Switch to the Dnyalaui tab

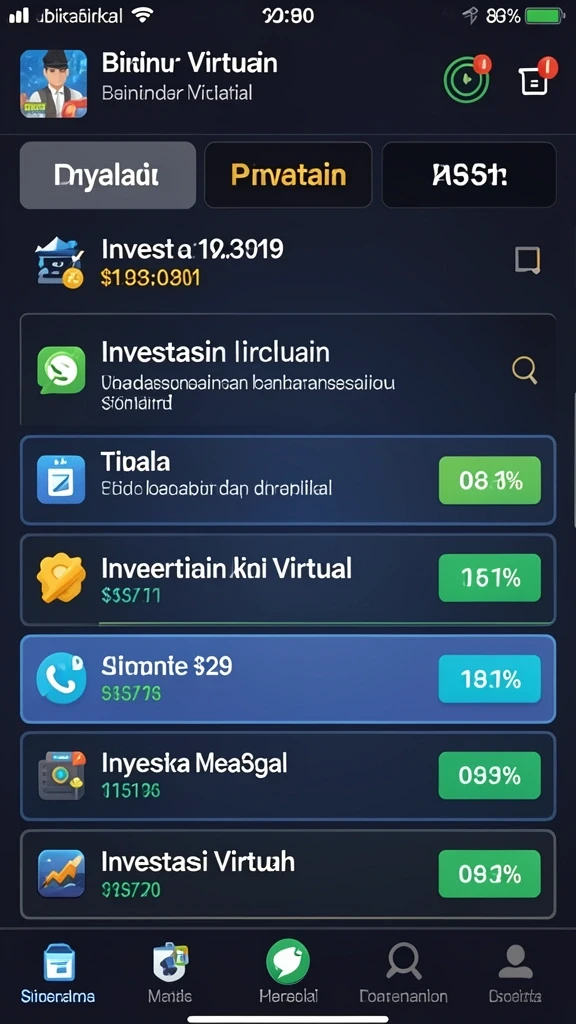(x=108, y=175)
